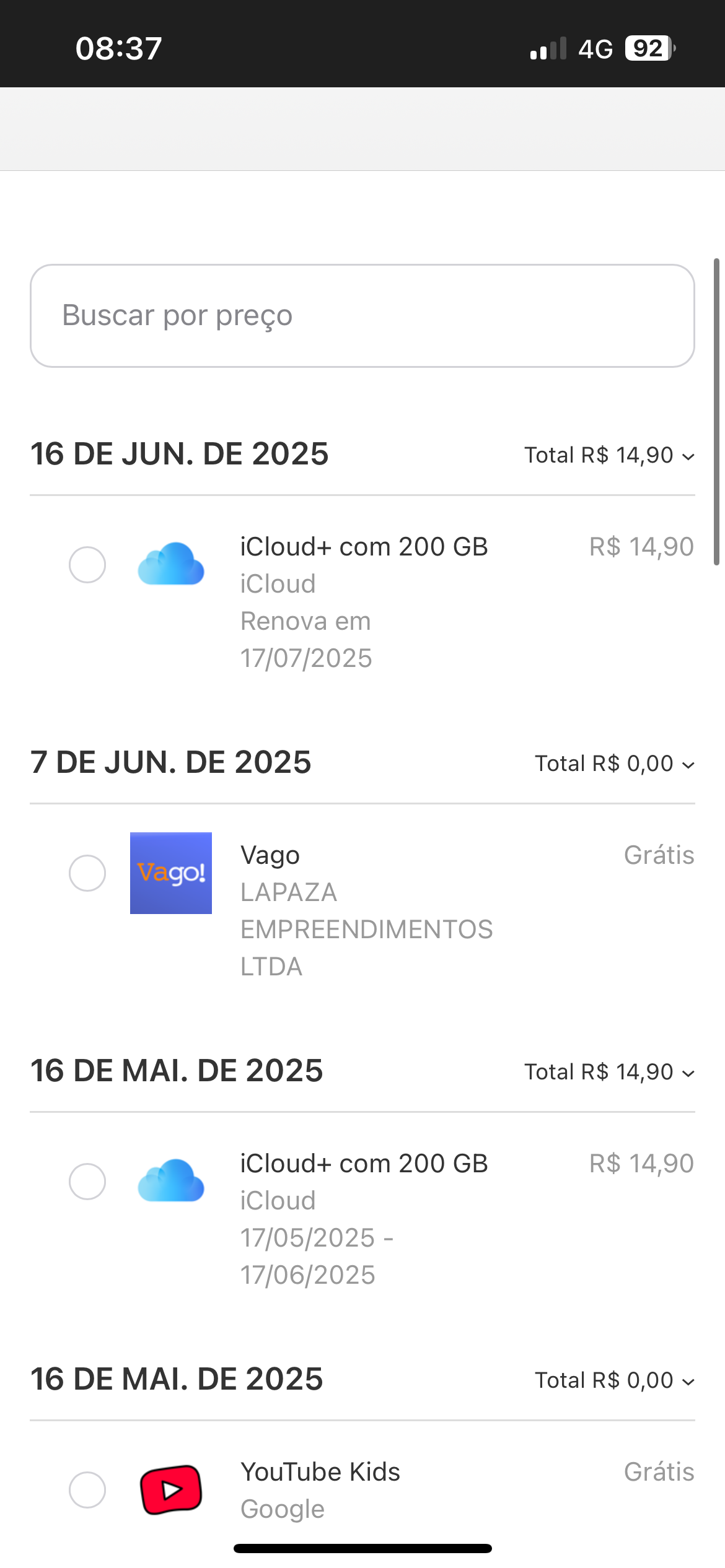Select the iCloud+ purchase renewing on 17/07/2025
The width and height of the screenshot is (725, 1568).
coord(87,565)
